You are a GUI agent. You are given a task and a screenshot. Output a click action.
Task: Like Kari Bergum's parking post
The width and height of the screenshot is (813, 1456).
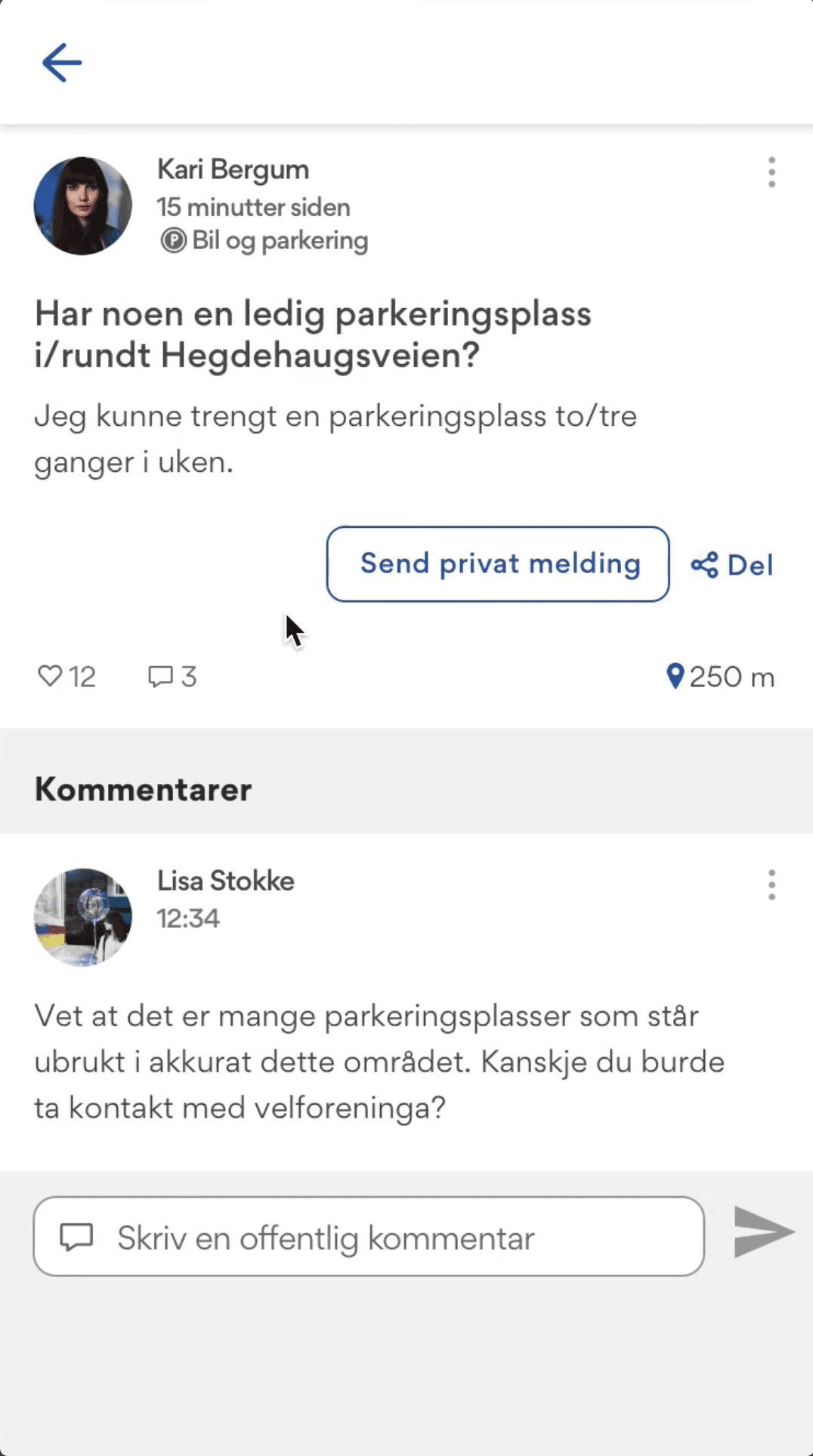coord(51,676)
